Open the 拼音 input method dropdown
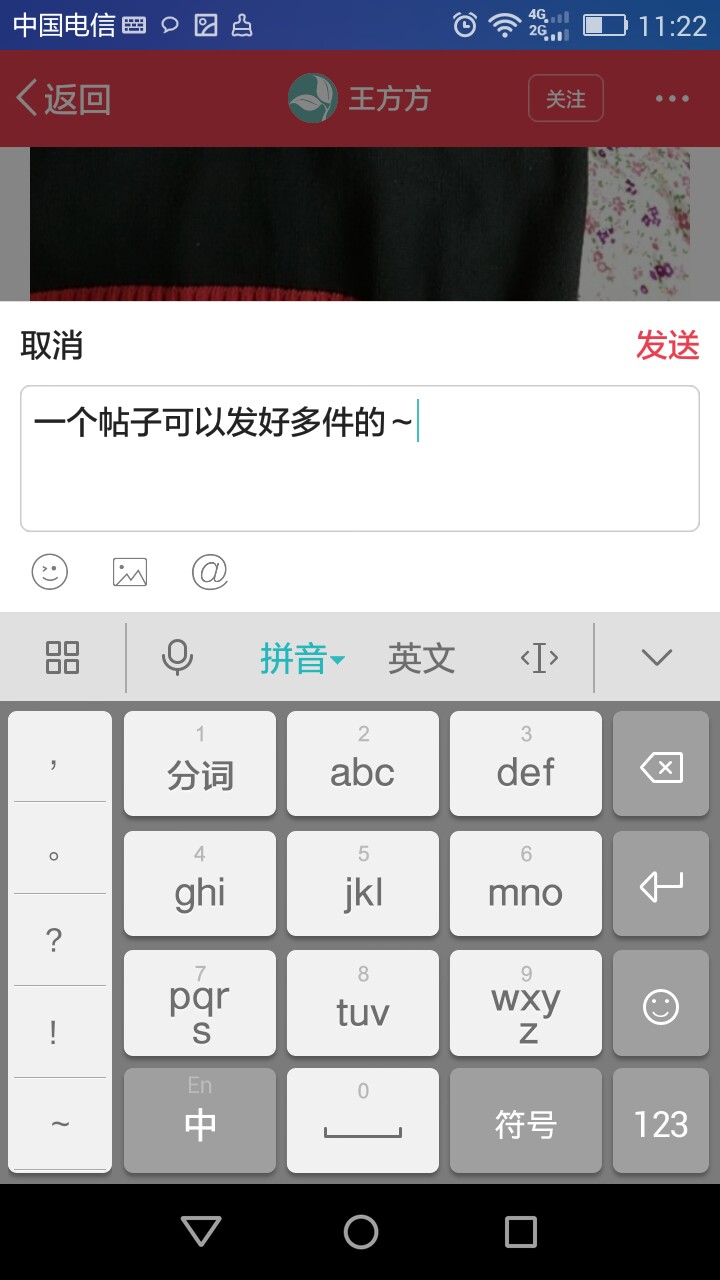Viewport: 720px width, 1280px height. pyautogui.click(x=302, y=658)
